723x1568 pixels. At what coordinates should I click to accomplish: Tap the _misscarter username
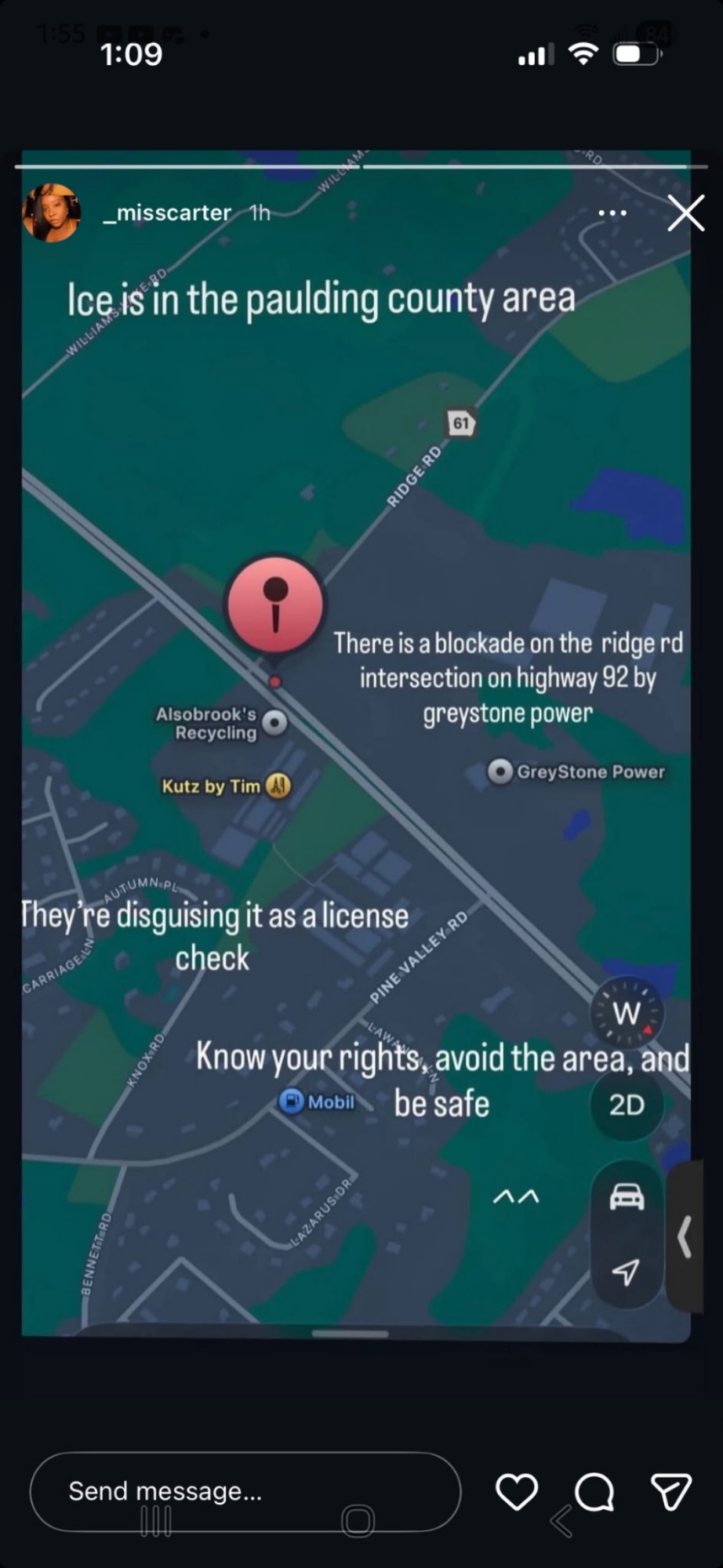tap(166, 212)
